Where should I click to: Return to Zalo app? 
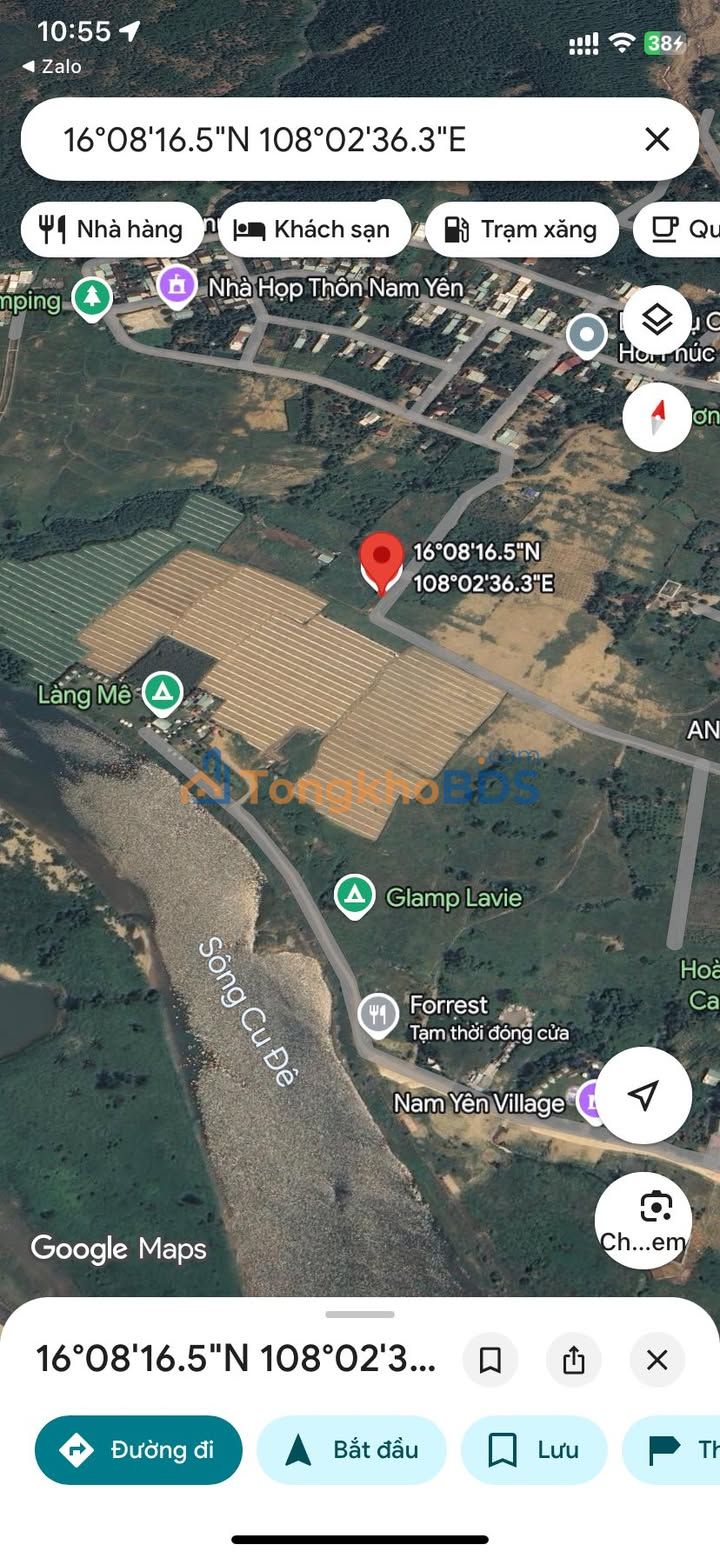[x=52, y=66]
